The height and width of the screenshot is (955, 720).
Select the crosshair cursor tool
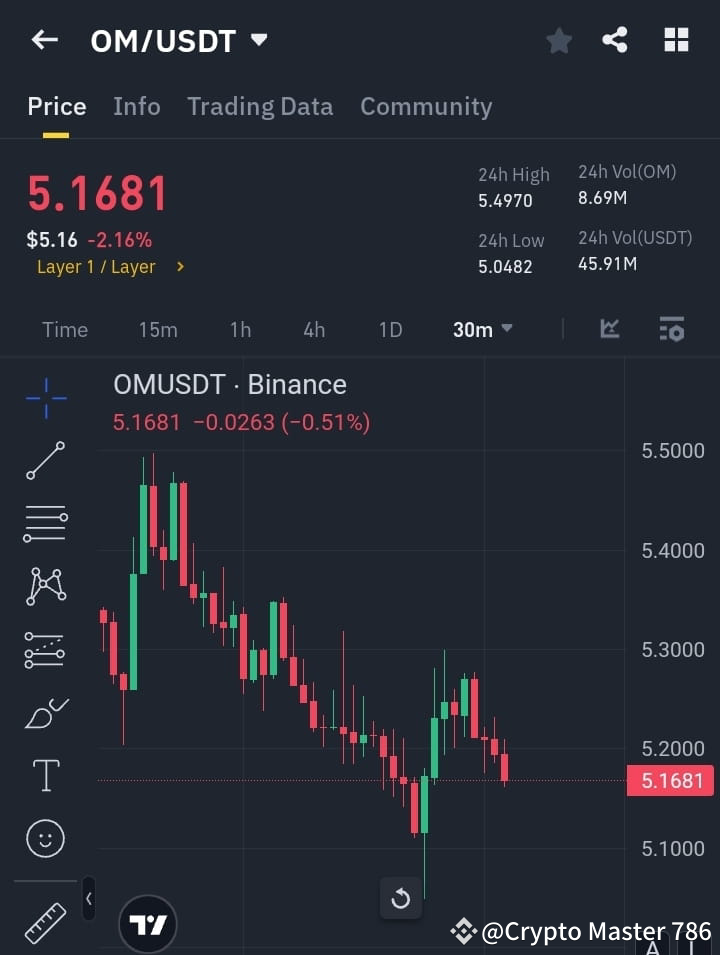45,398
